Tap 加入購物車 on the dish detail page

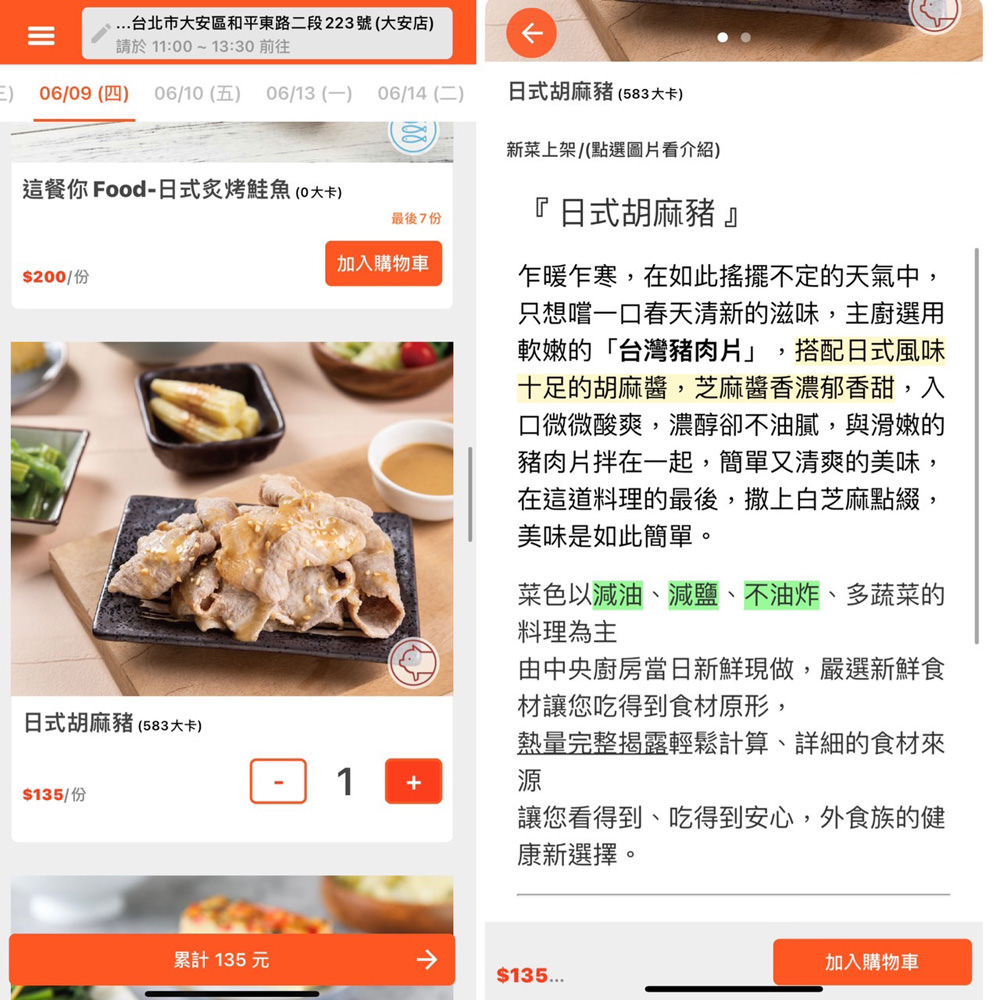872,962
